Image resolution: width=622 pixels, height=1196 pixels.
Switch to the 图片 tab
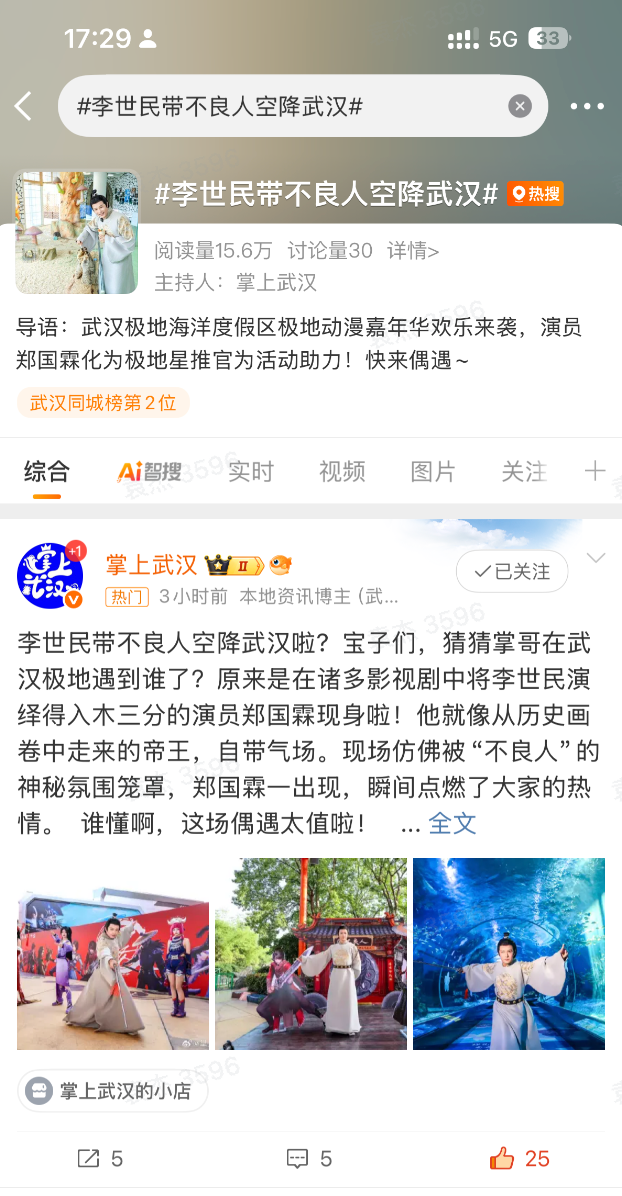point(433,471)
